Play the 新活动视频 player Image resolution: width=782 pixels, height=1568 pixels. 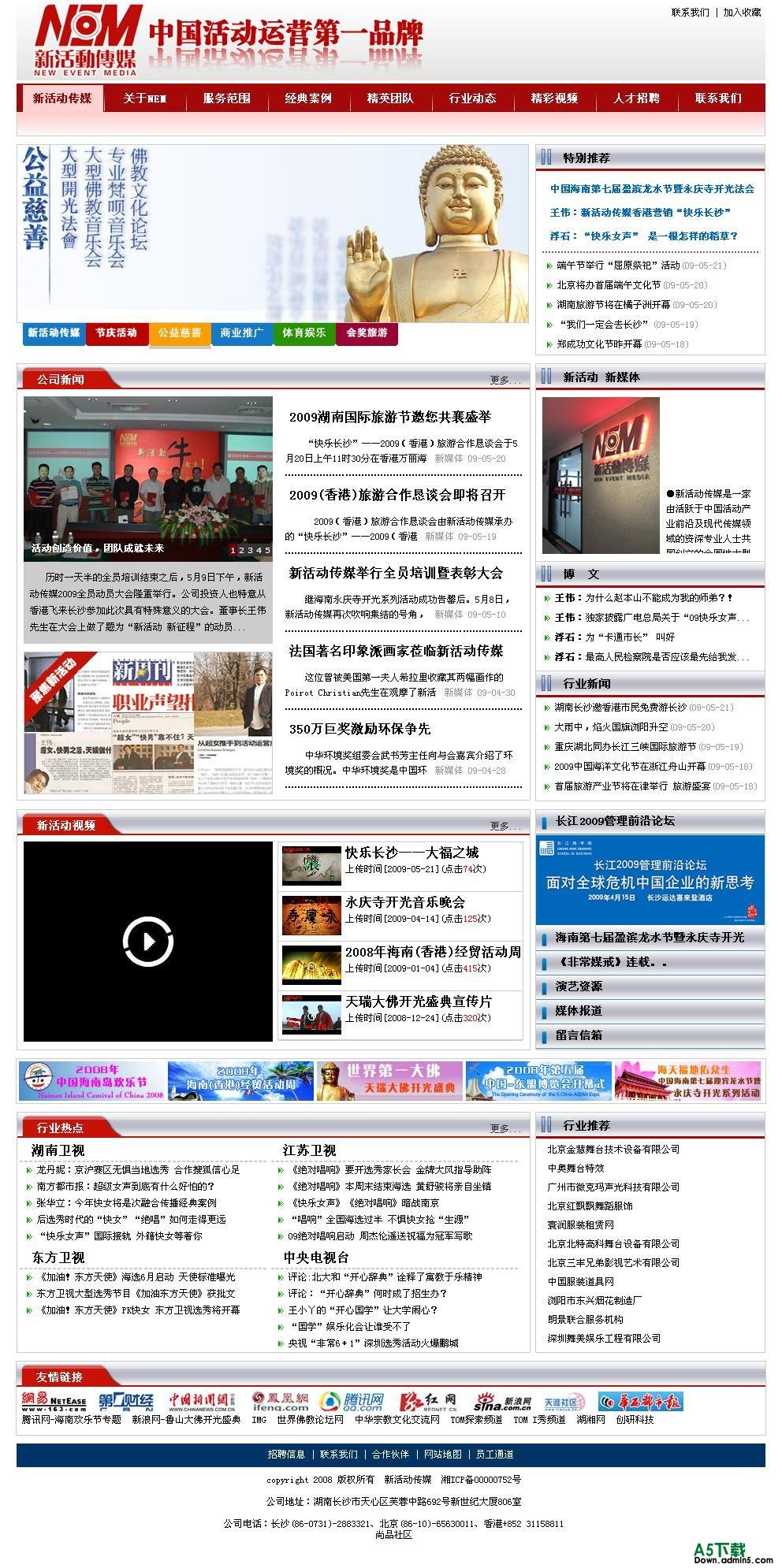148,941
